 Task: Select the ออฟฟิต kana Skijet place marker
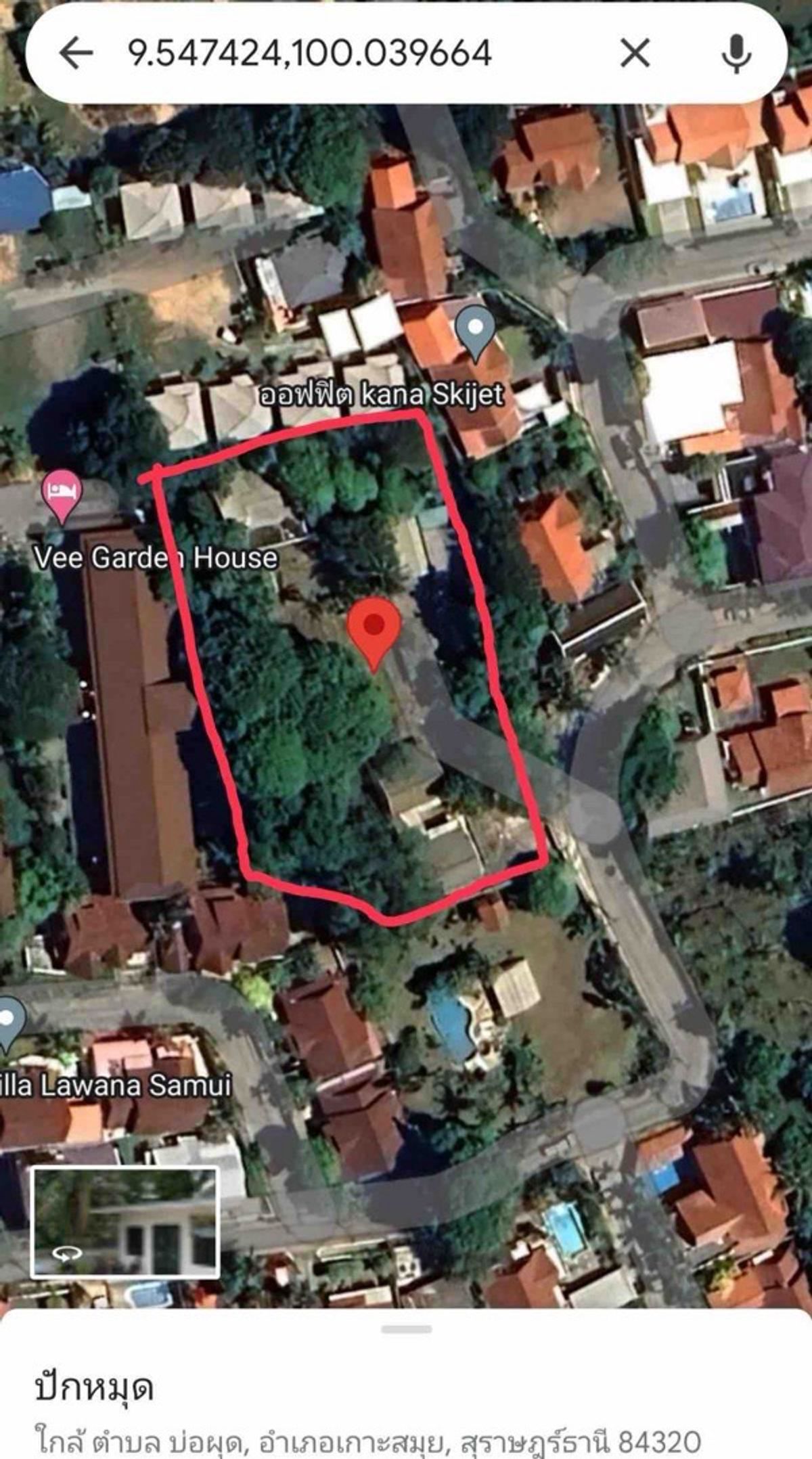pyautogui.click(x=475, y=332)
